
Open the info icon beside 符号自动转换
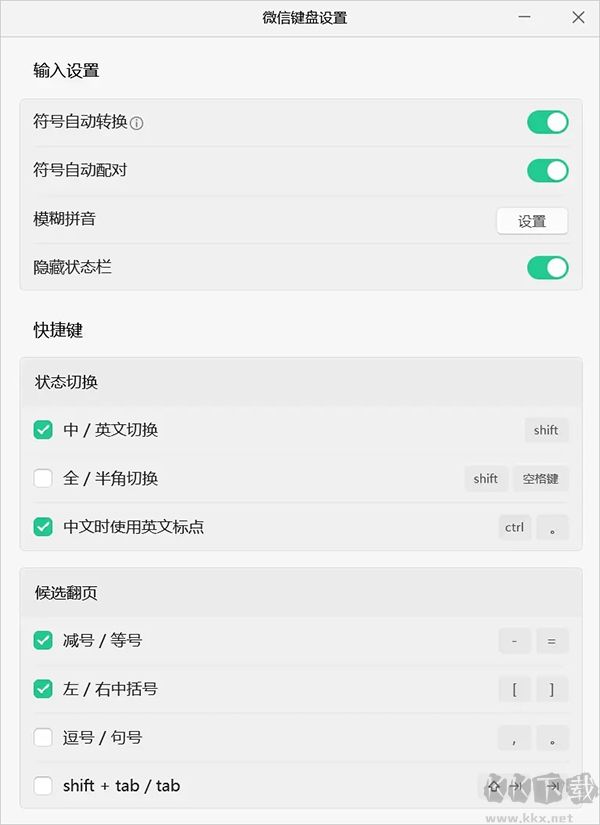(x=138, y=123)
